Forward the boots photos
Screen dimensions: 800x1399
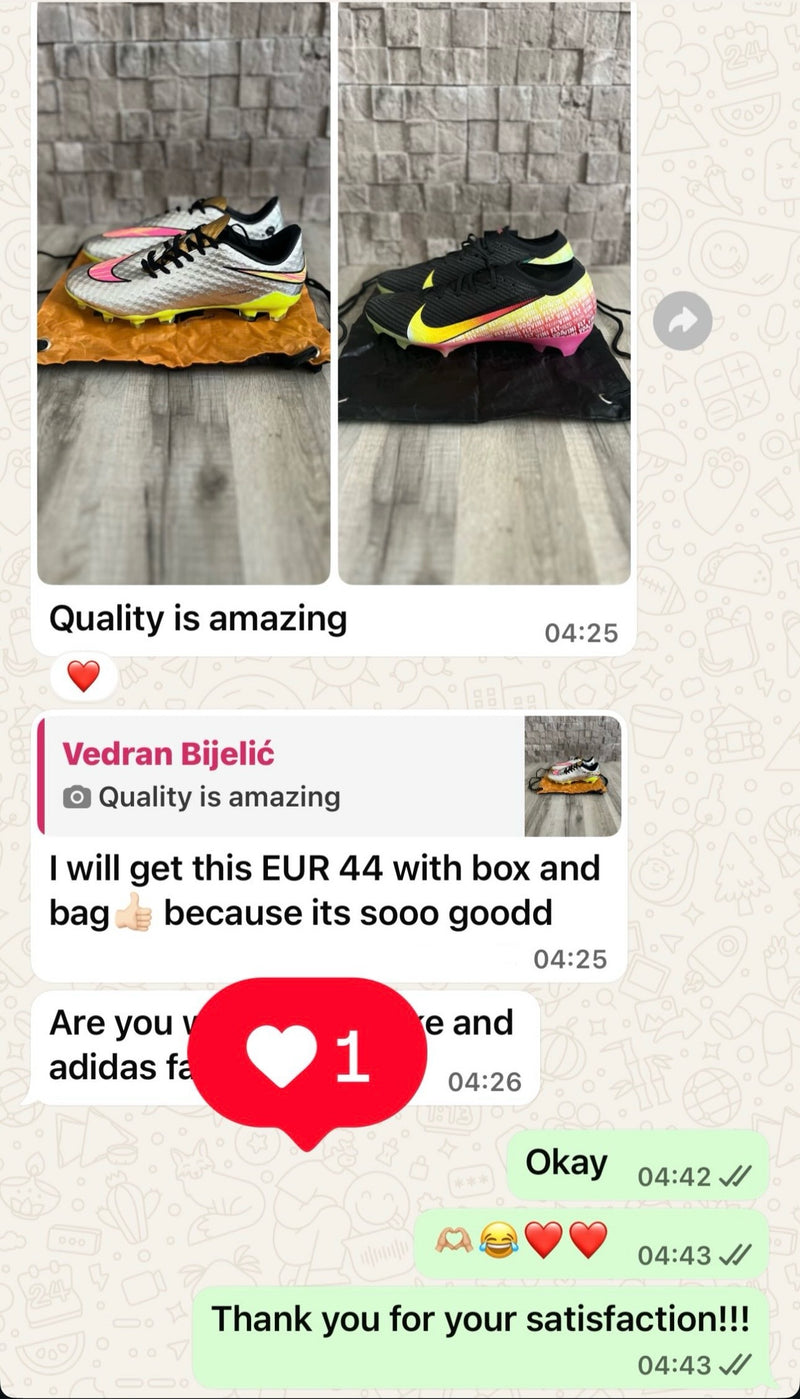[682, 321]
